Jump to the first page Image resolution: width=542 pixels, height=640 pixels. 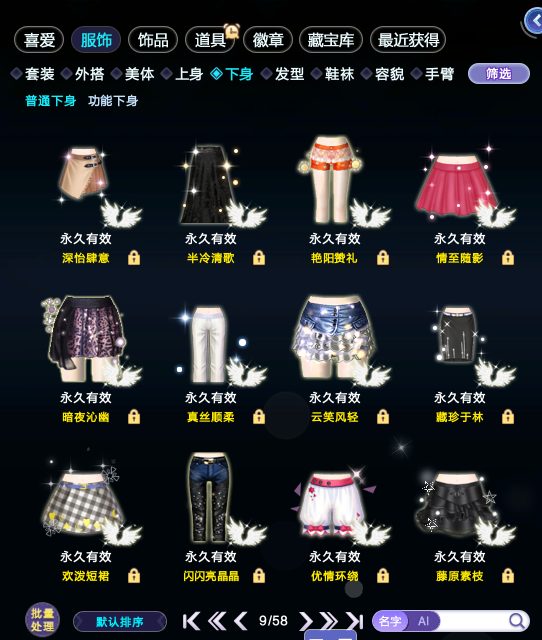[191, 621]
